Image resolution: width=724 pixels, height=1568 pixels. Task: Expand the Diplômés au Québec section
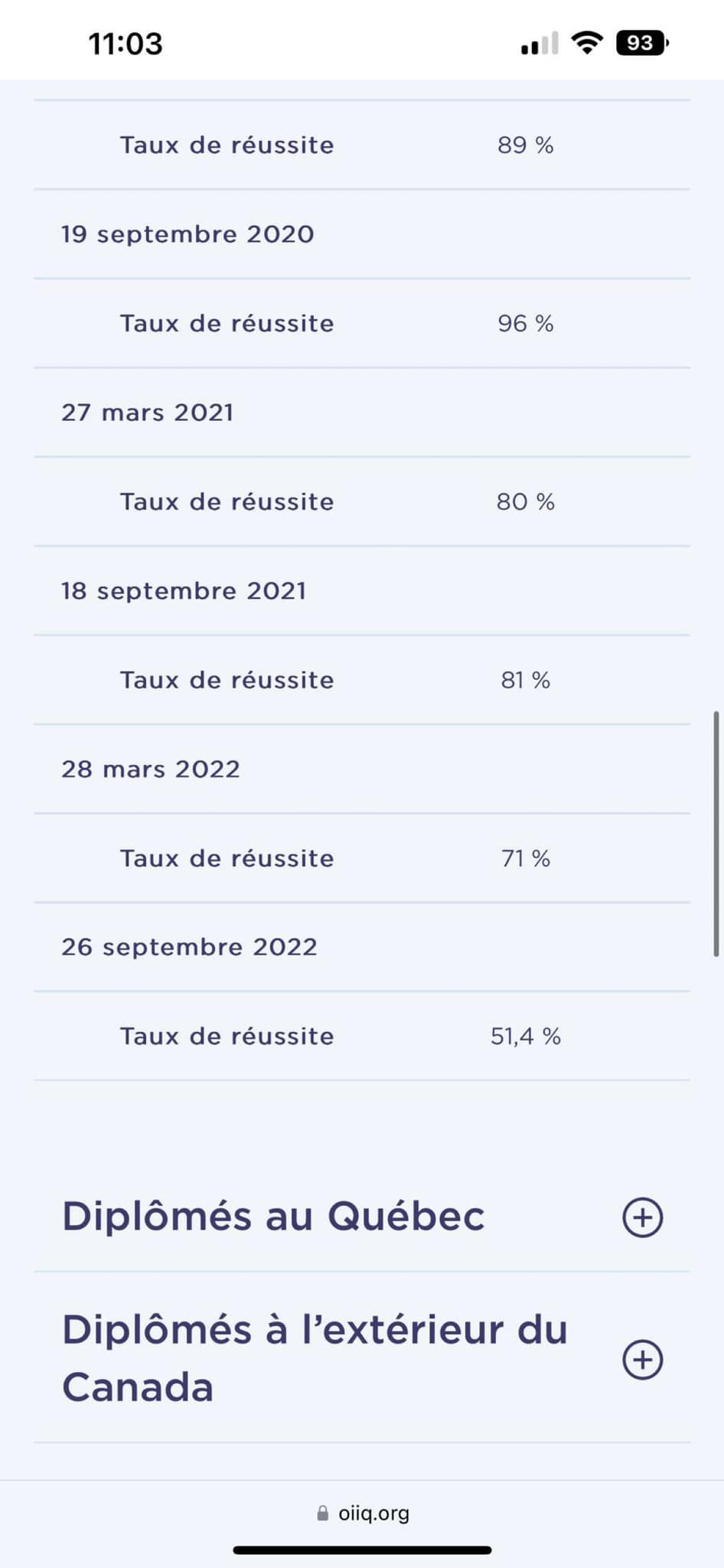pos(642,1217)
